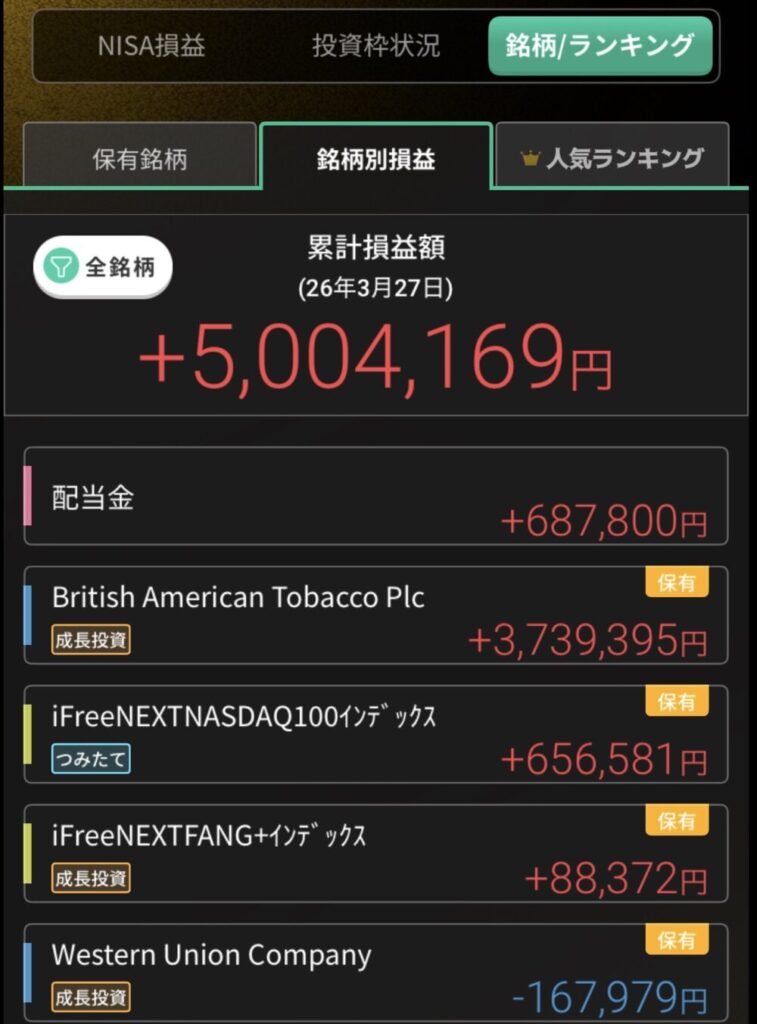Show Western Union Company details

coord(376,972)
